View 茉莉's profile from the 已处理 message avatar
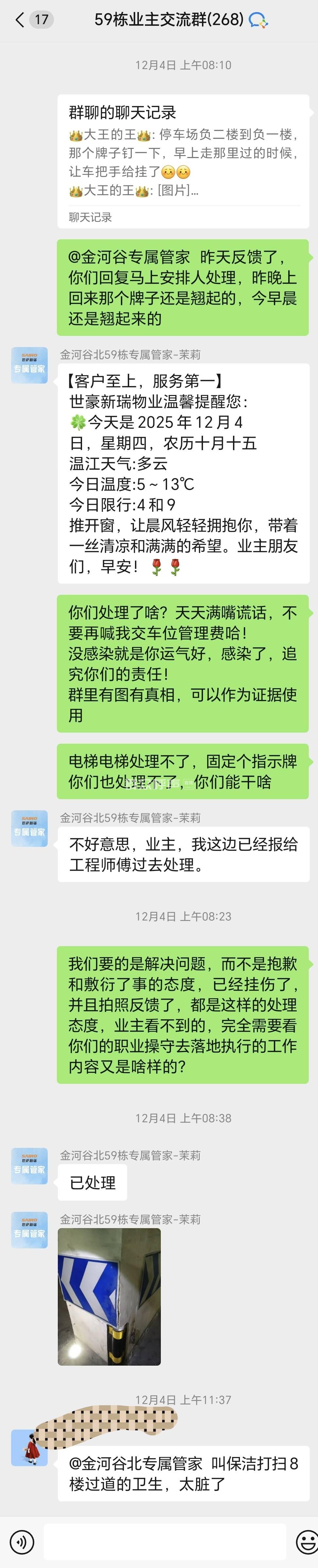The width and height of the screenshot is (318, 1568). click(x=29, y=1166)
